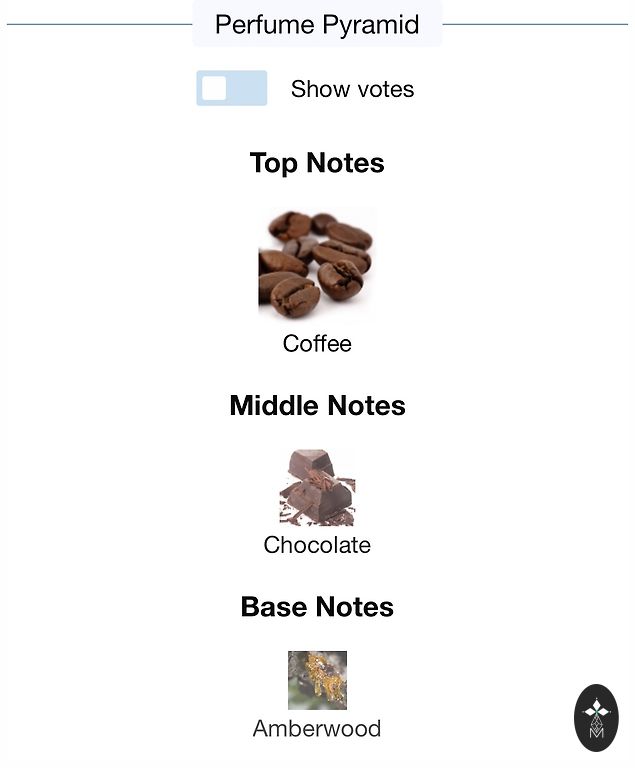
Task: Open the Coffee note
Action: [317, 263]
